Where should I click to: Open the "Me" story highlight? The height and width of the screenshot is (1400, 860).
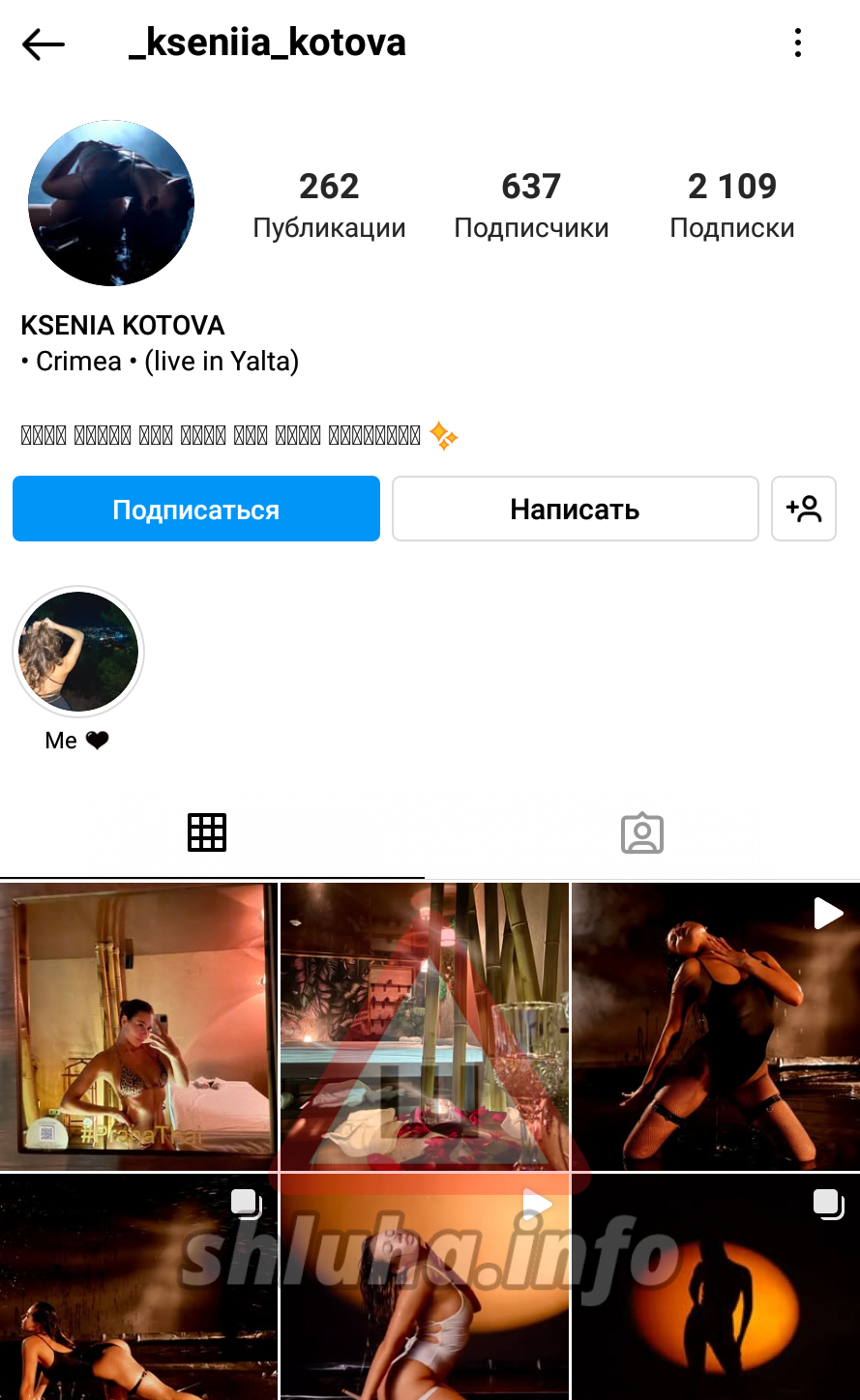click(77, 653)
